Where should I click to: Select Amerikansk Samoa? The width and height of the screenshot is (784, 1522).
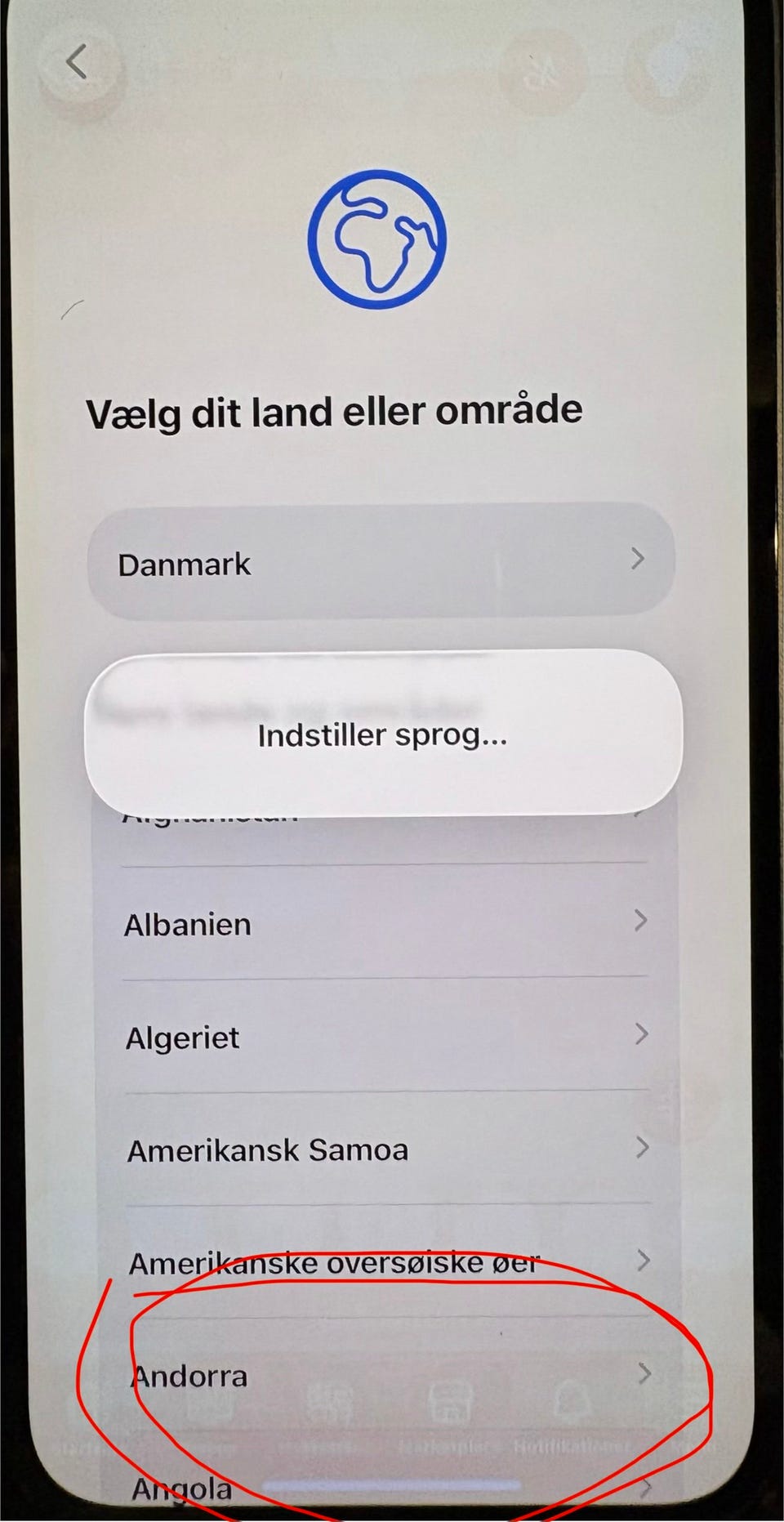tap(387, 1149)
